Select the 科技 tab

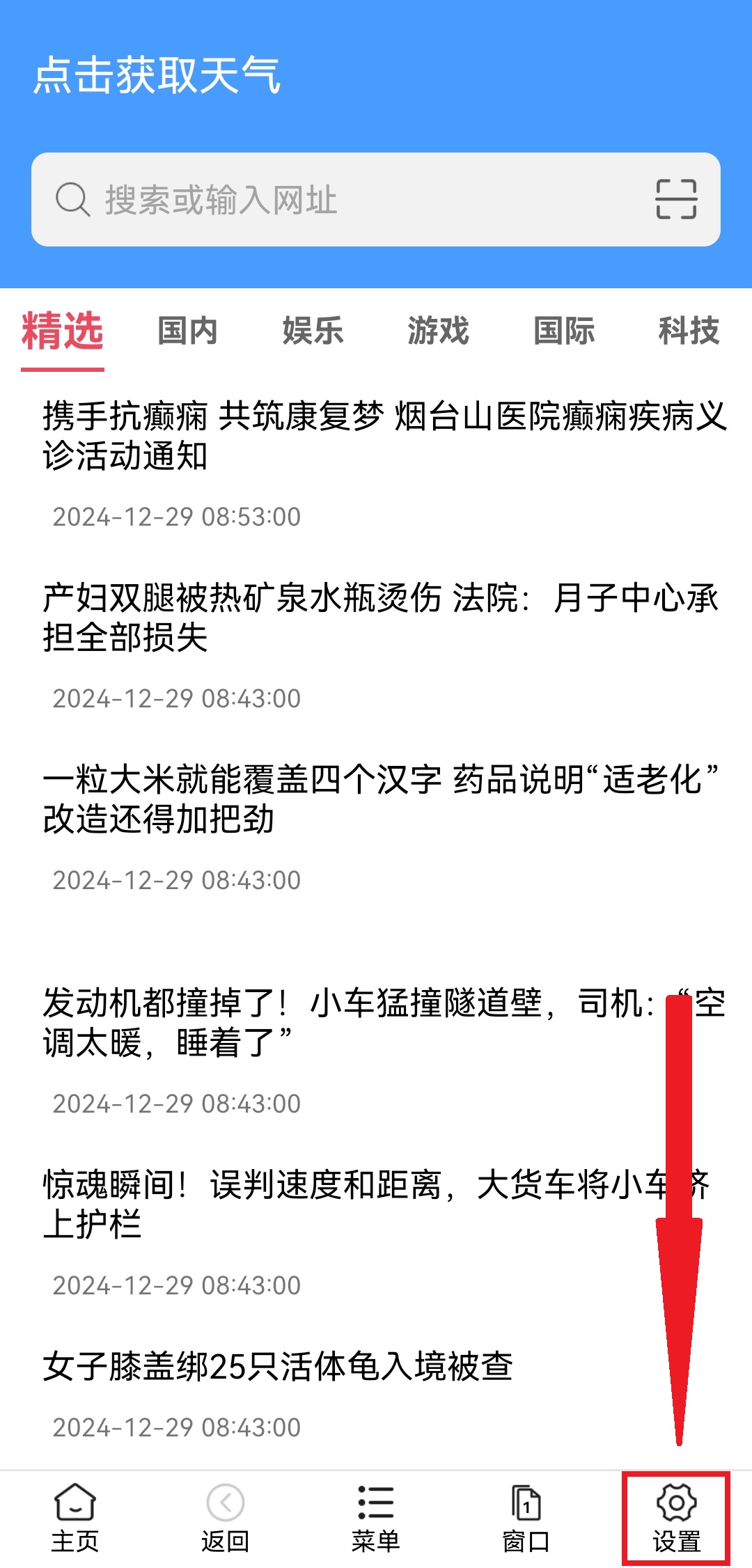click(689, 333)
